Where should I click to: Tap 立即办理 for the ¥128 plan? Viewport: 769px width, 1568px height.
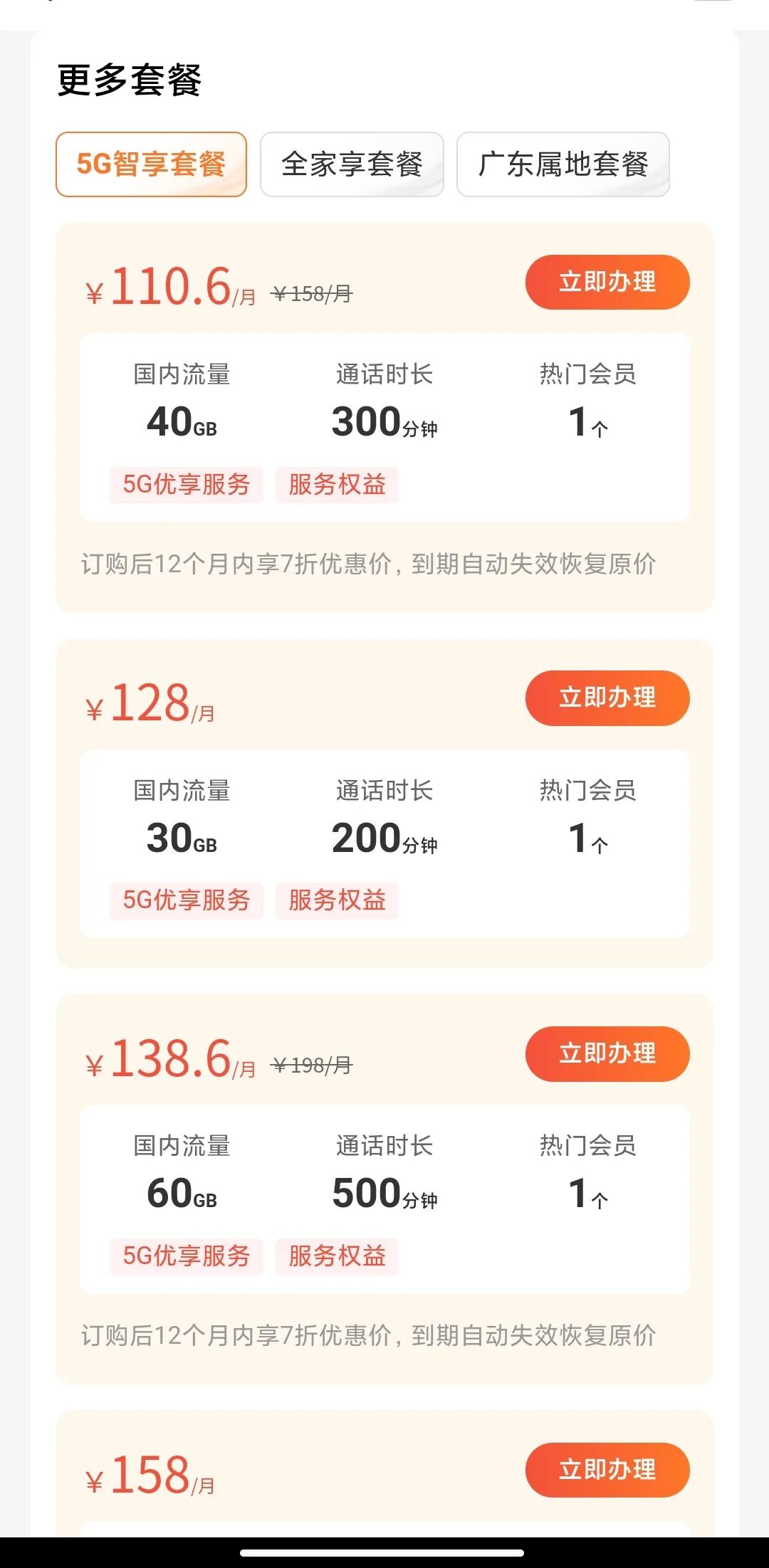[607, 698]
